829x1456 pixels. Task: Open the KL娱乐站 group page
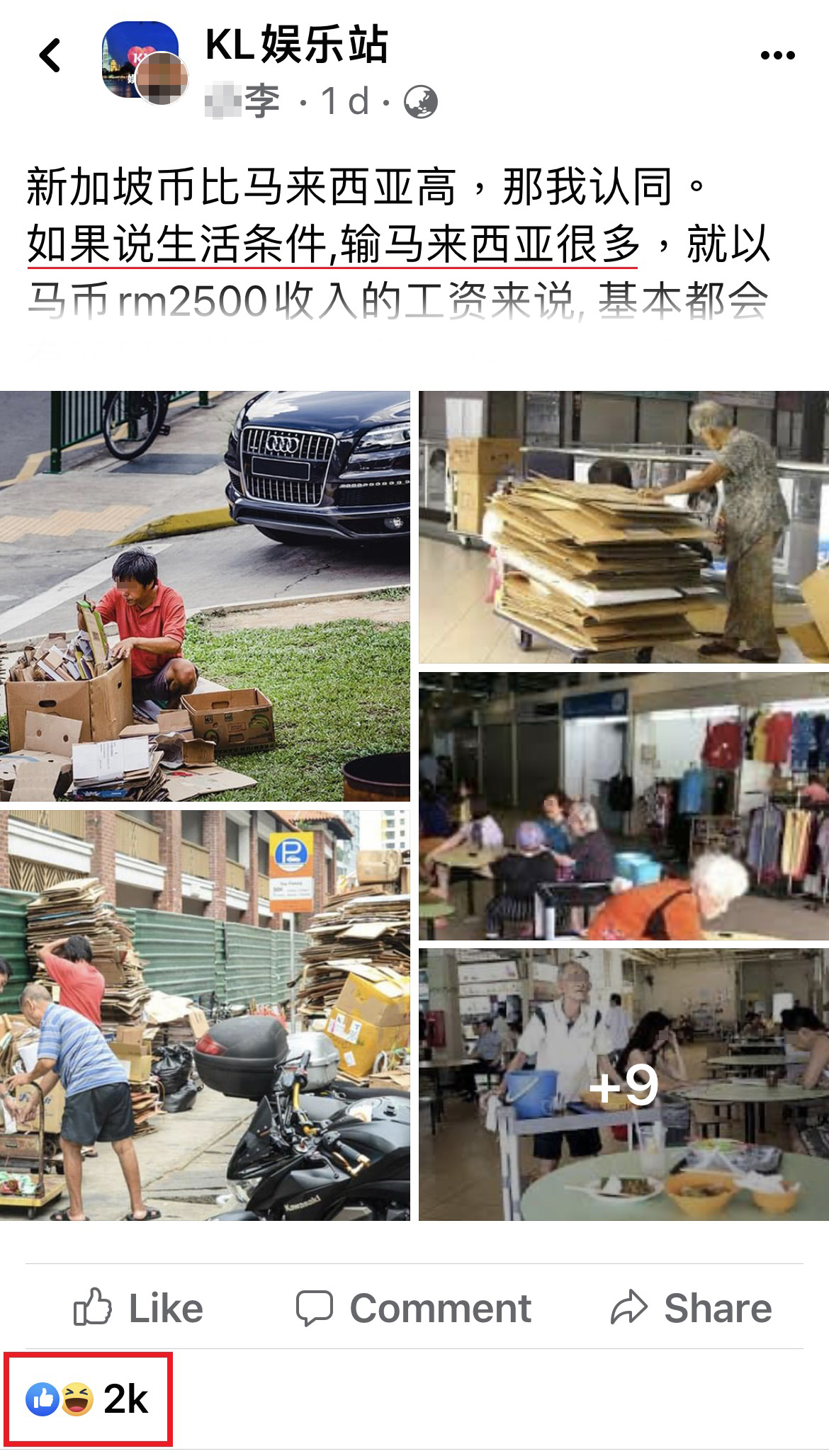296,45
